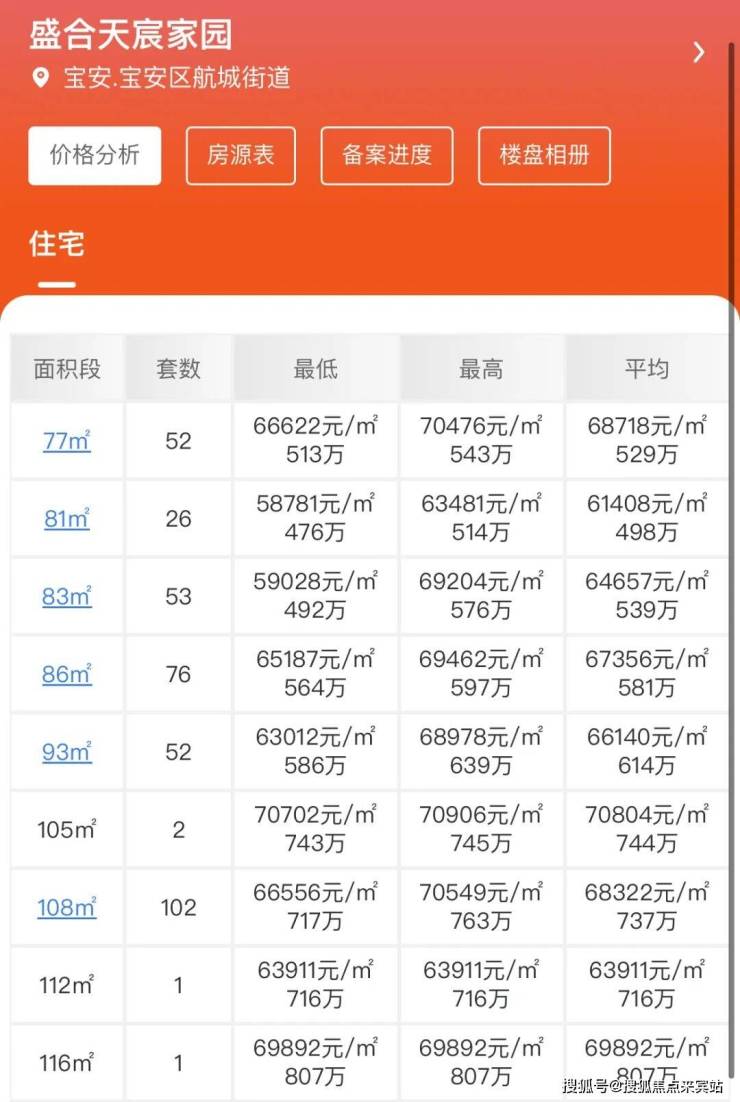Open the 108m² area link
Viewport: 740px width, 1102px height.
coord(67,908)
